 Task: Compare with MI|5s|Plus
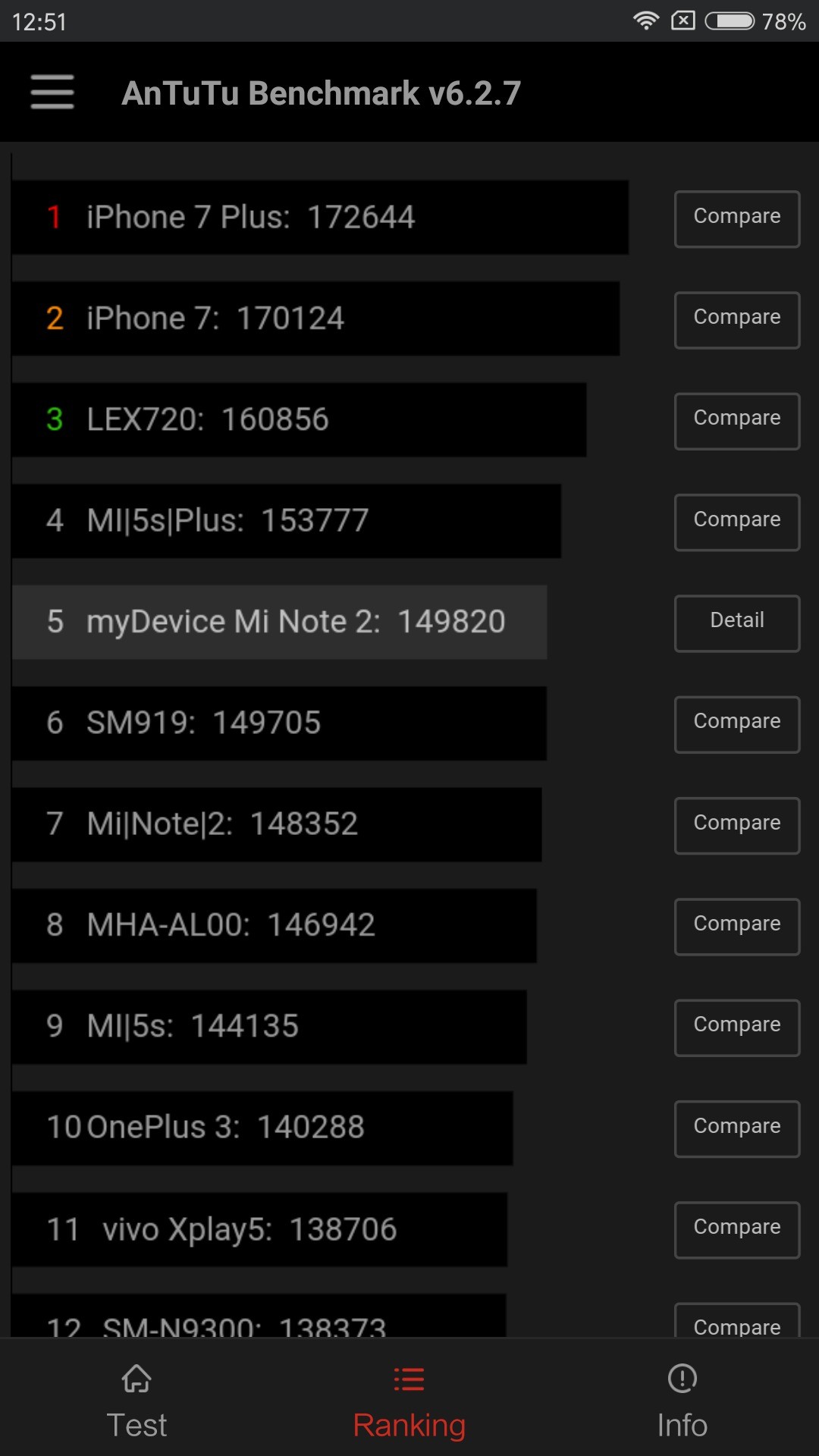point(736,522)
